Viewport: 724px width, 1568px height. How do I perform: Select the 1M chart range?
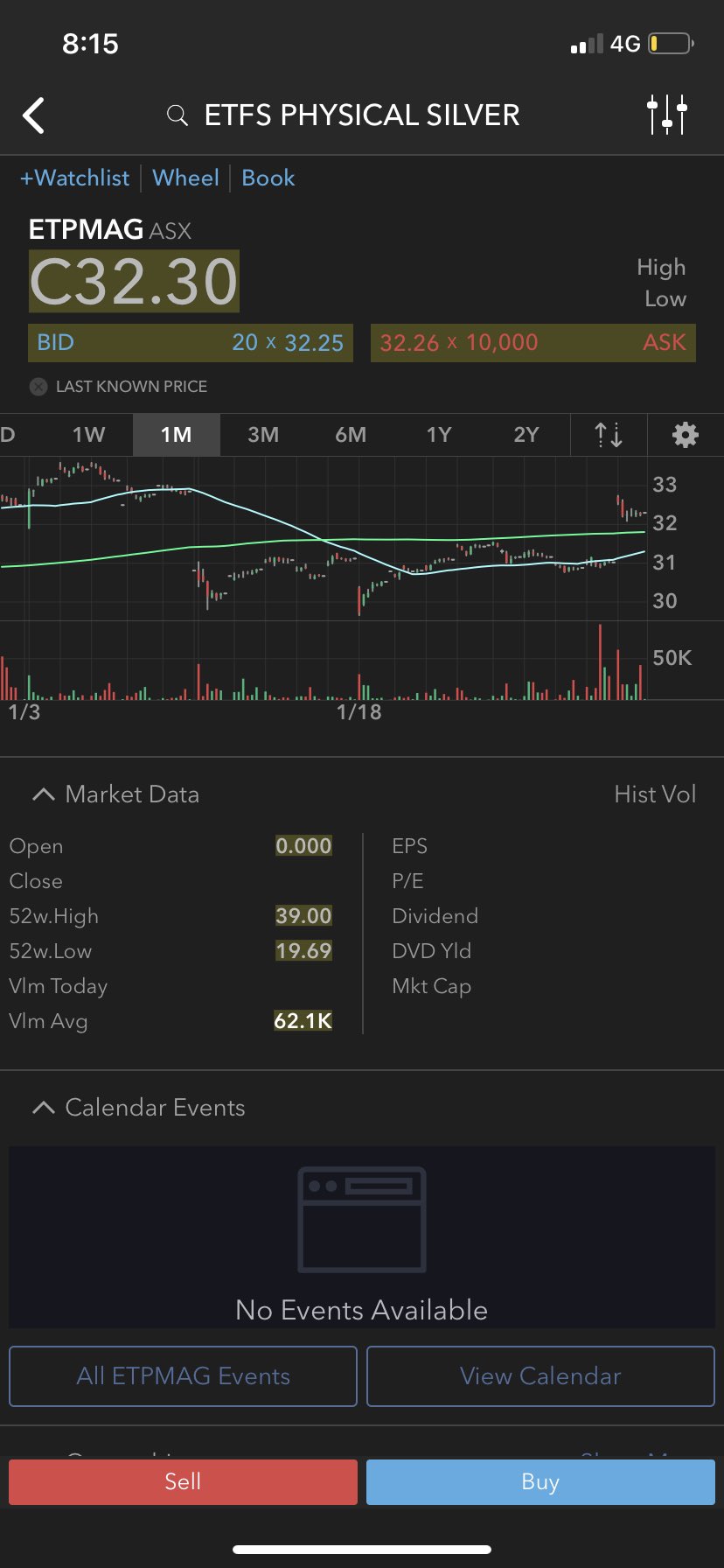[176, 435]
